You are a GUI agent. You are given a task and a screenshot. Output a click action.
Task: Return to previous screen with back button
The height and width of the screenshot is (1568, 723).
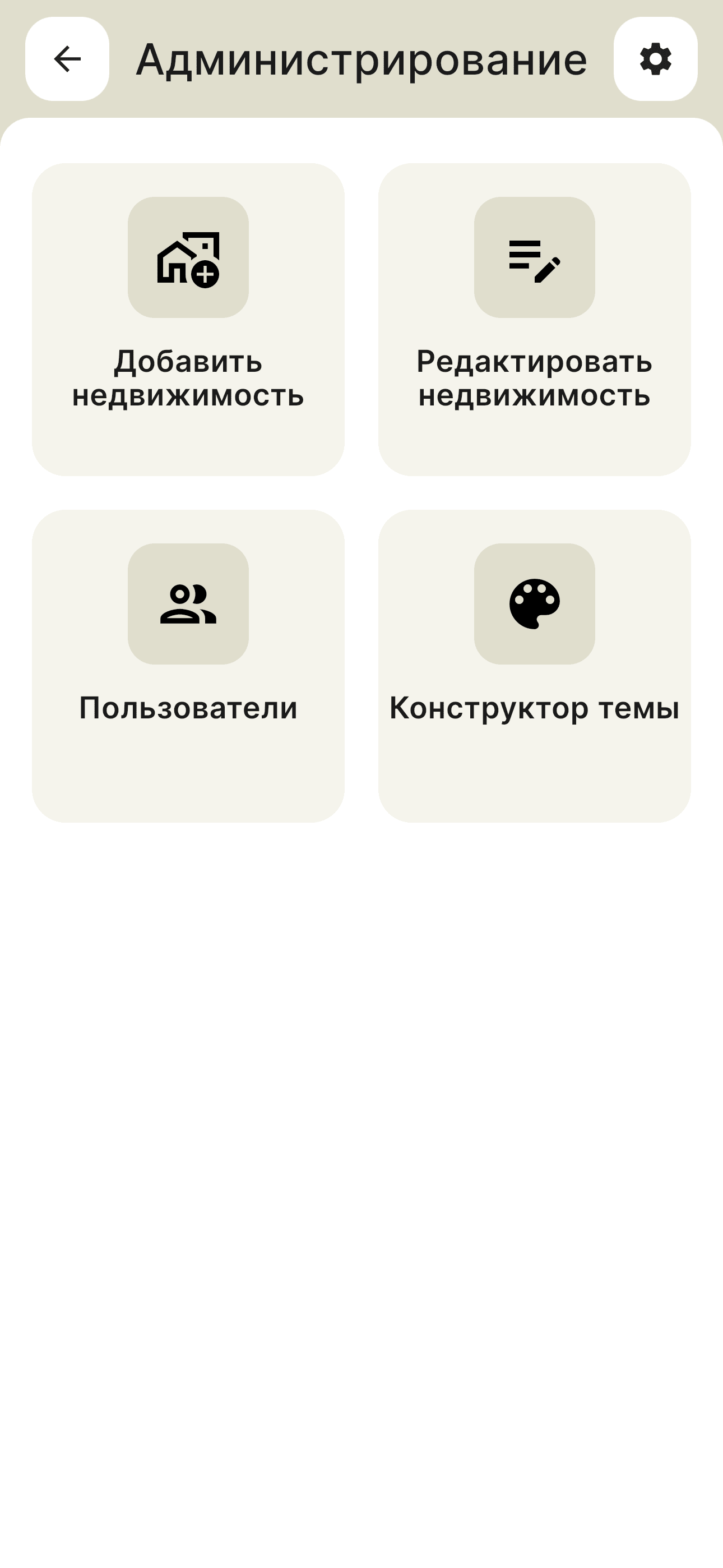pyautogui.click(x=66, y=58)
